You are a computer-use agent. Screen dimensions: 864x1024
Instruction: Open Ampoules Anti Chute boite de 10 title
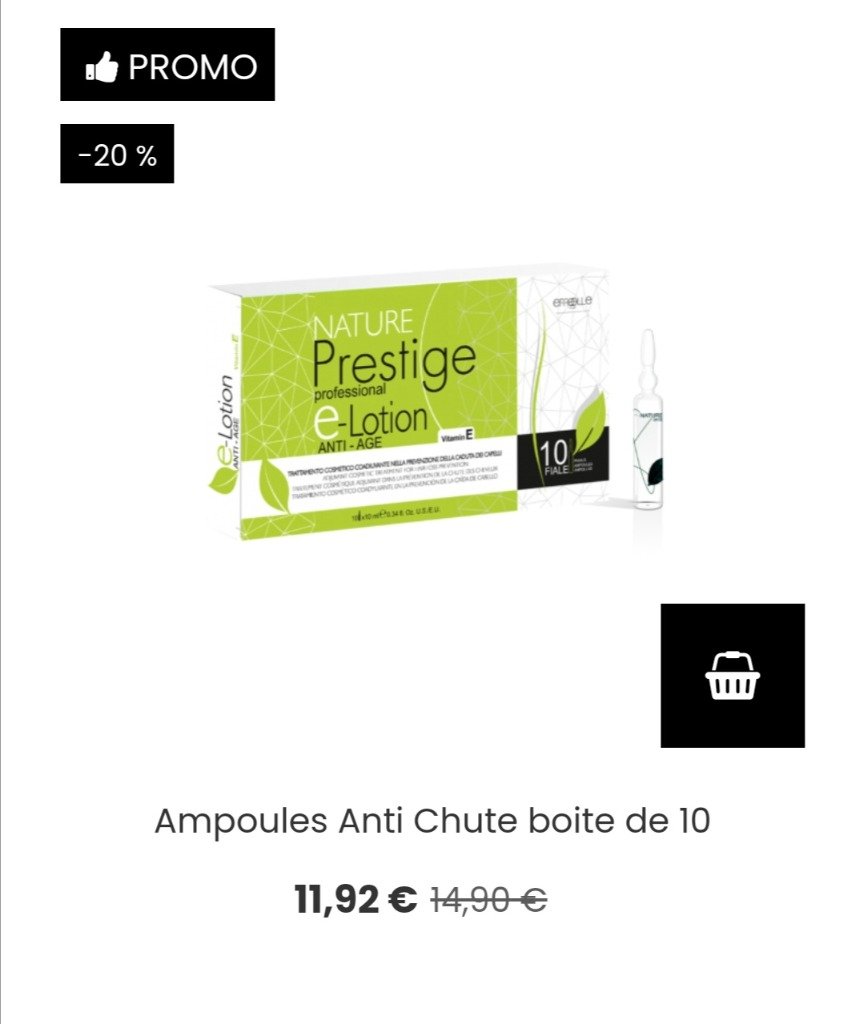click(x=432, y=822)
